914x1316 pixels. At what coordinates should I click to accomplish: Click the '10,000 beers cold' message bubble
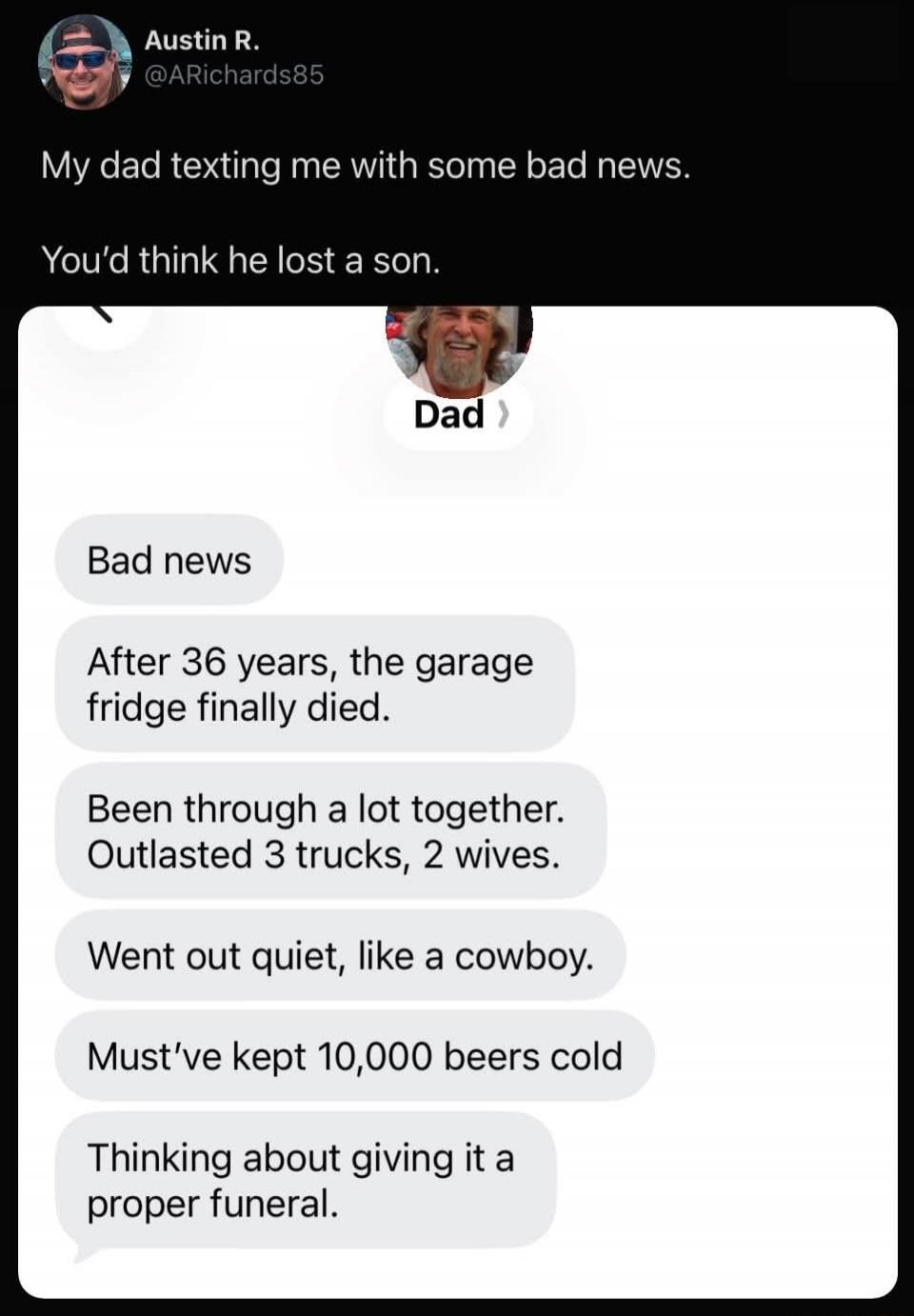[x=355, y=1054]
